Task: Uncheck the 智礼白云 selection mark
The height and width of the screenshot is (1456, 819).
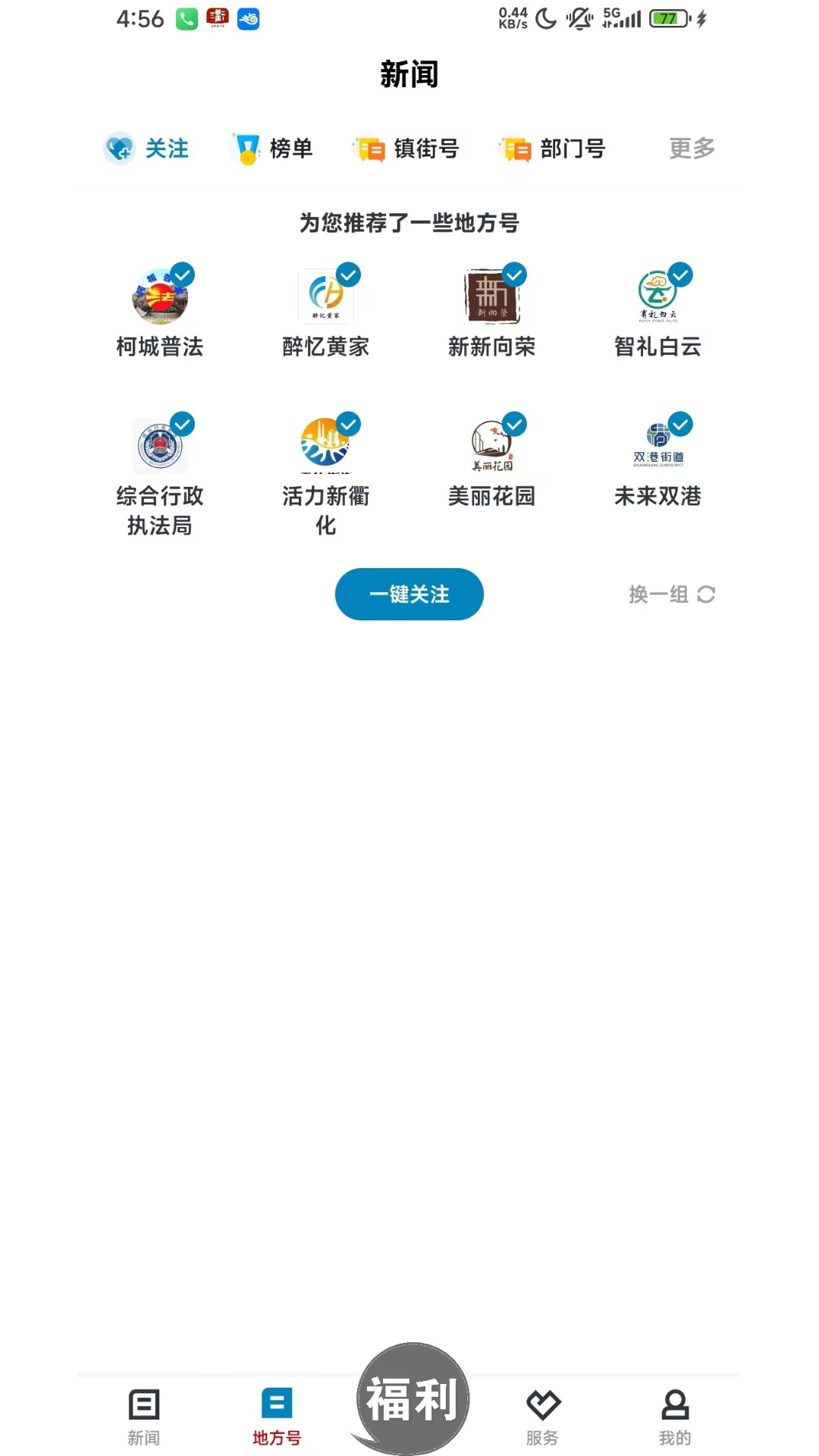Action: [679, 275]
